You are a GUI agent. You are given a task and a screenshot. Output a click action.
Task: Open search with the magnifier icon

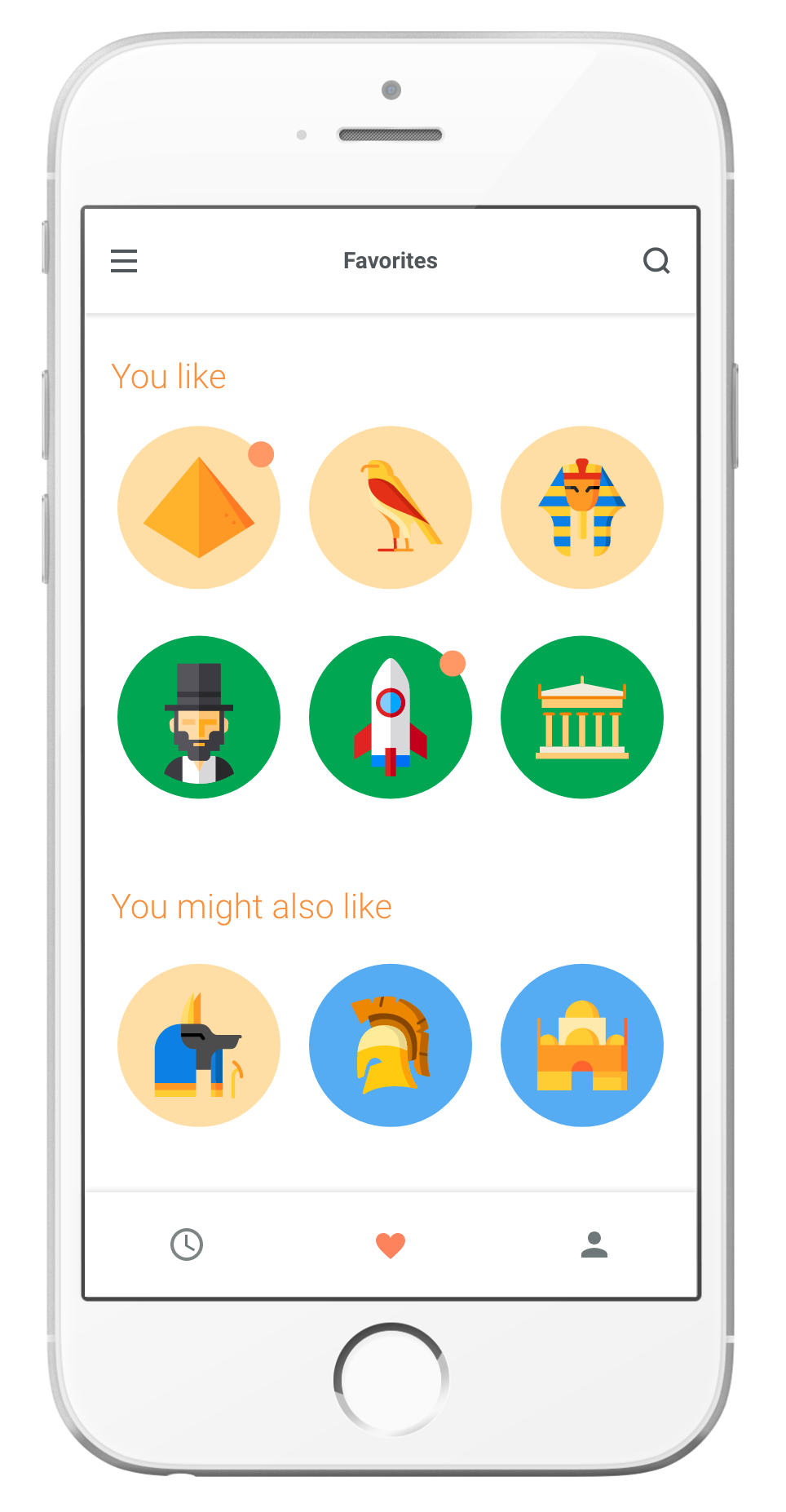pos(656,261)
